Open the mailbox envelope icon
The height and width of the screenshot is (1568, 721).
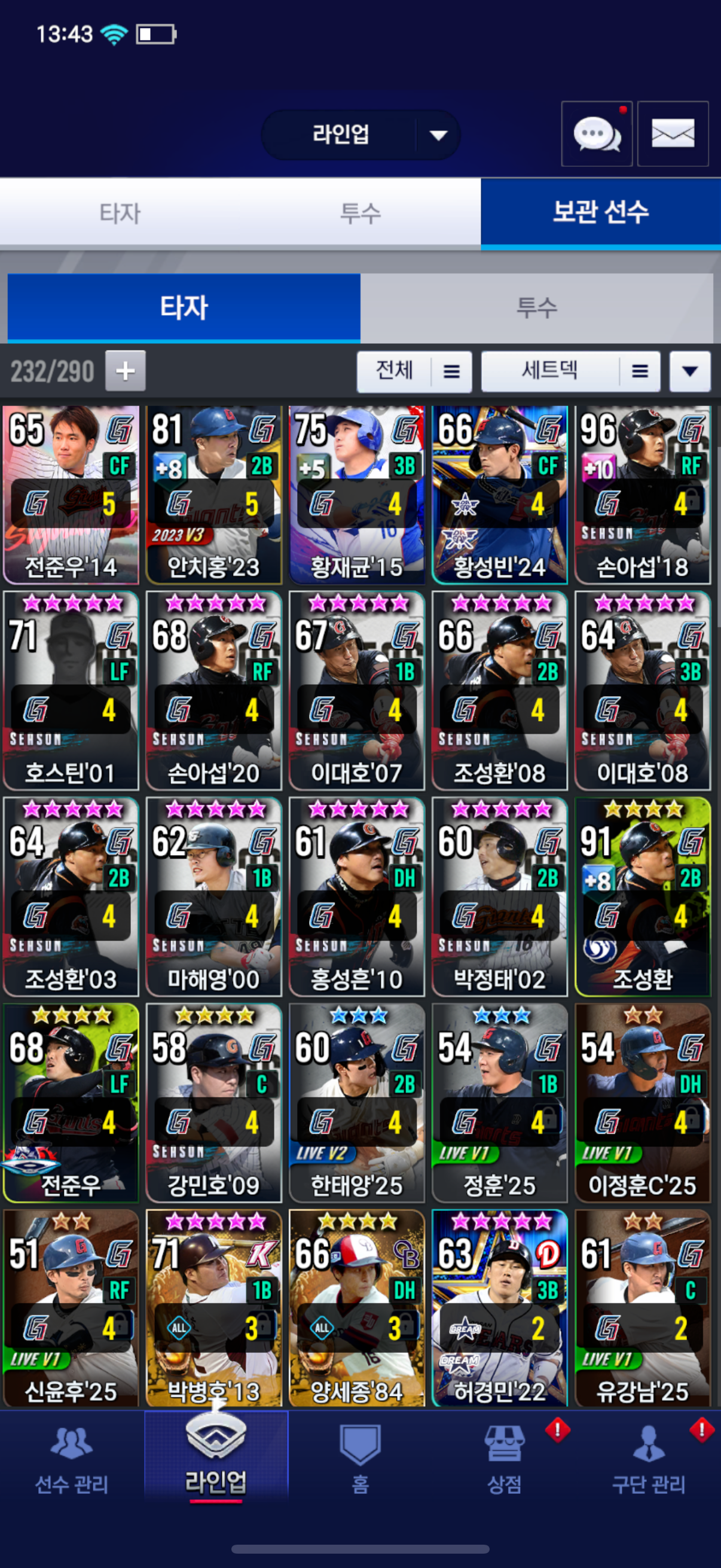[x=673, y=134]
